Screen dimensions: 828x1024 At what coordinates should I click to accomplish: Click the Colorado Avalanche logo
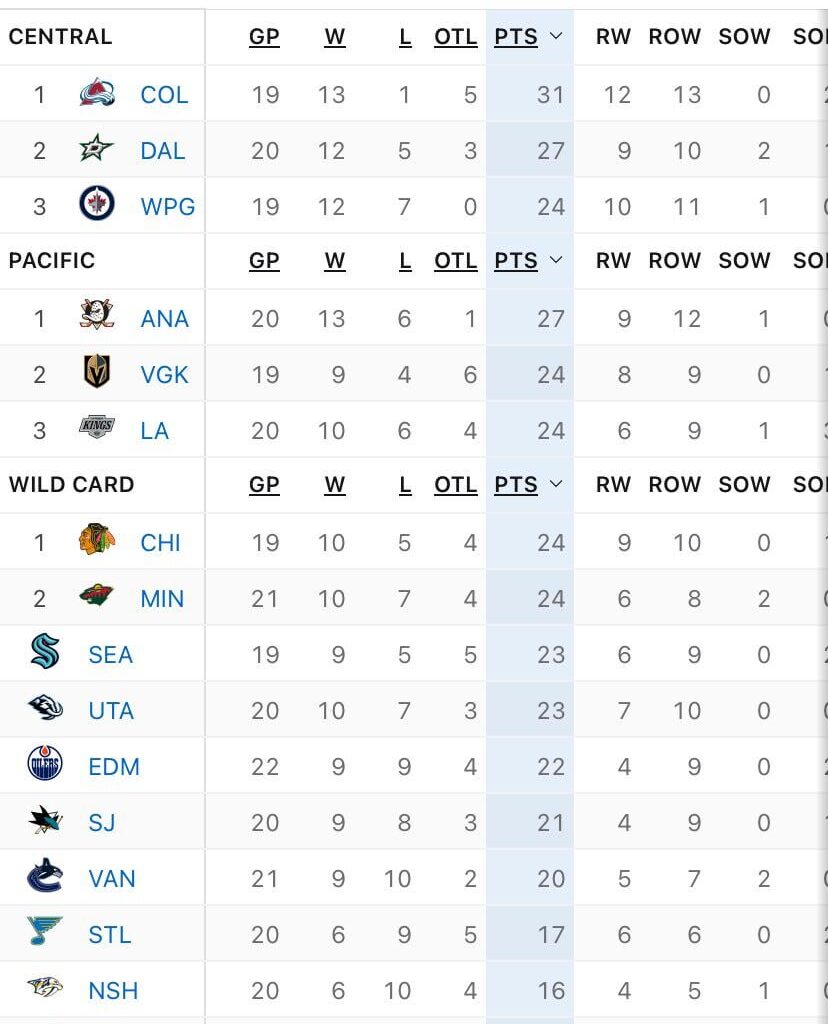(x=96, y=95)
